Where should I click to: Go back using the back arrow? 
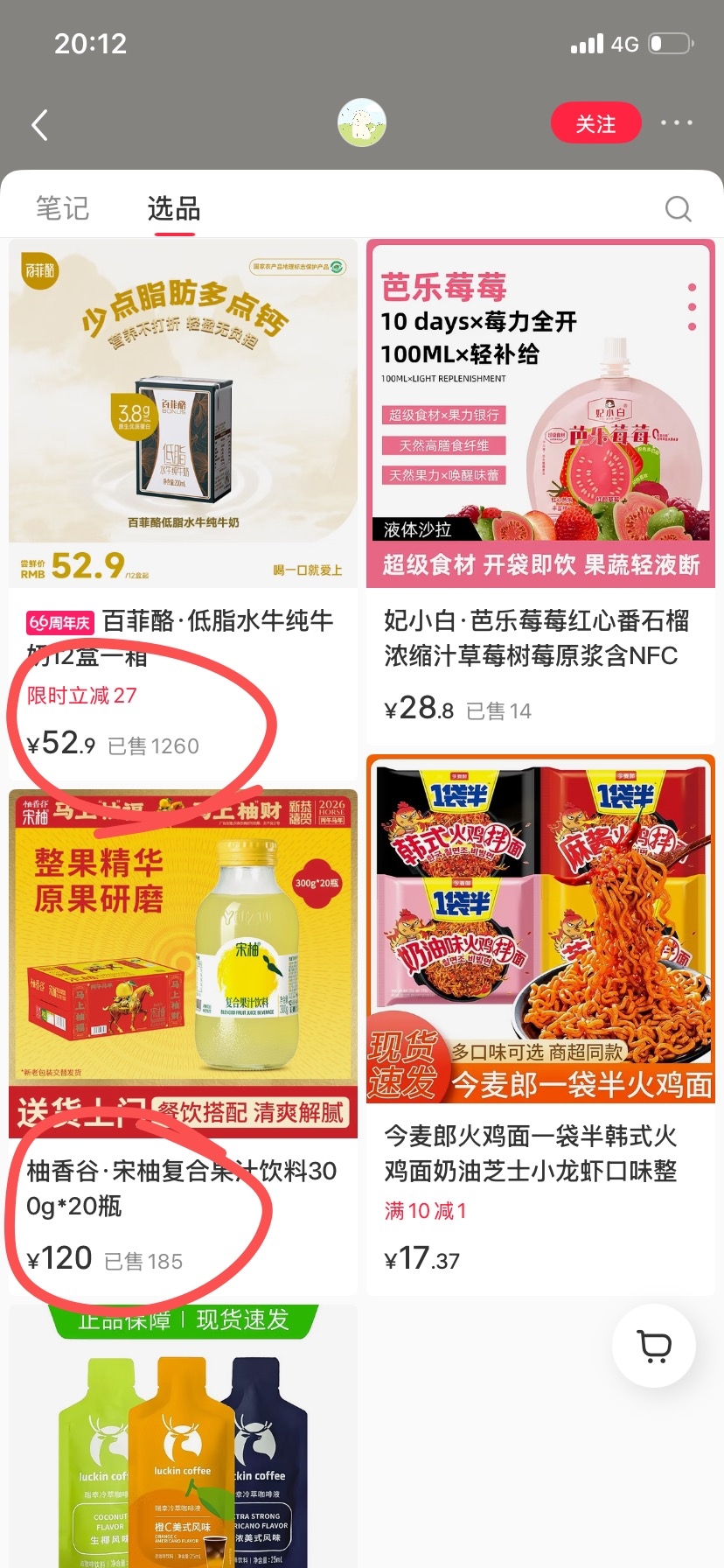39,124
